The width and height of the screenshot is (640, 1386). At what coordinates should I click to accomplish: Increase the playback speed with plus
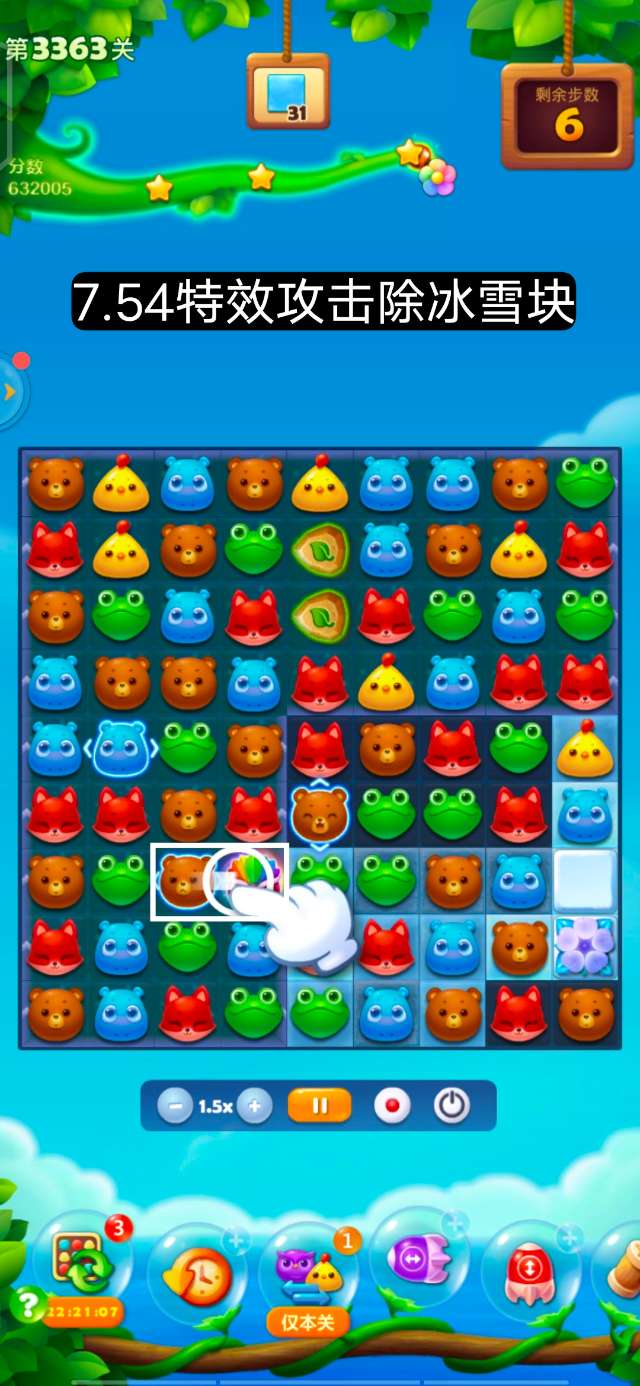[x=255, y=1106]
